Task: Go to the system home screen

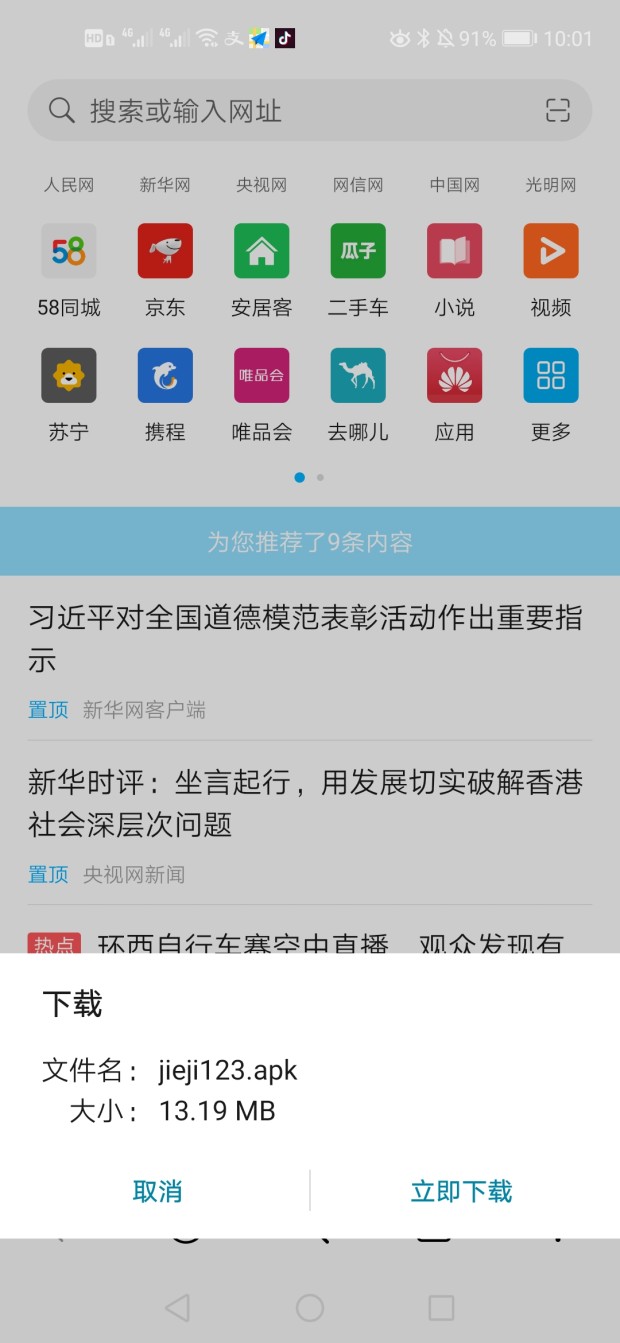Action: (x=310, y=1307)
